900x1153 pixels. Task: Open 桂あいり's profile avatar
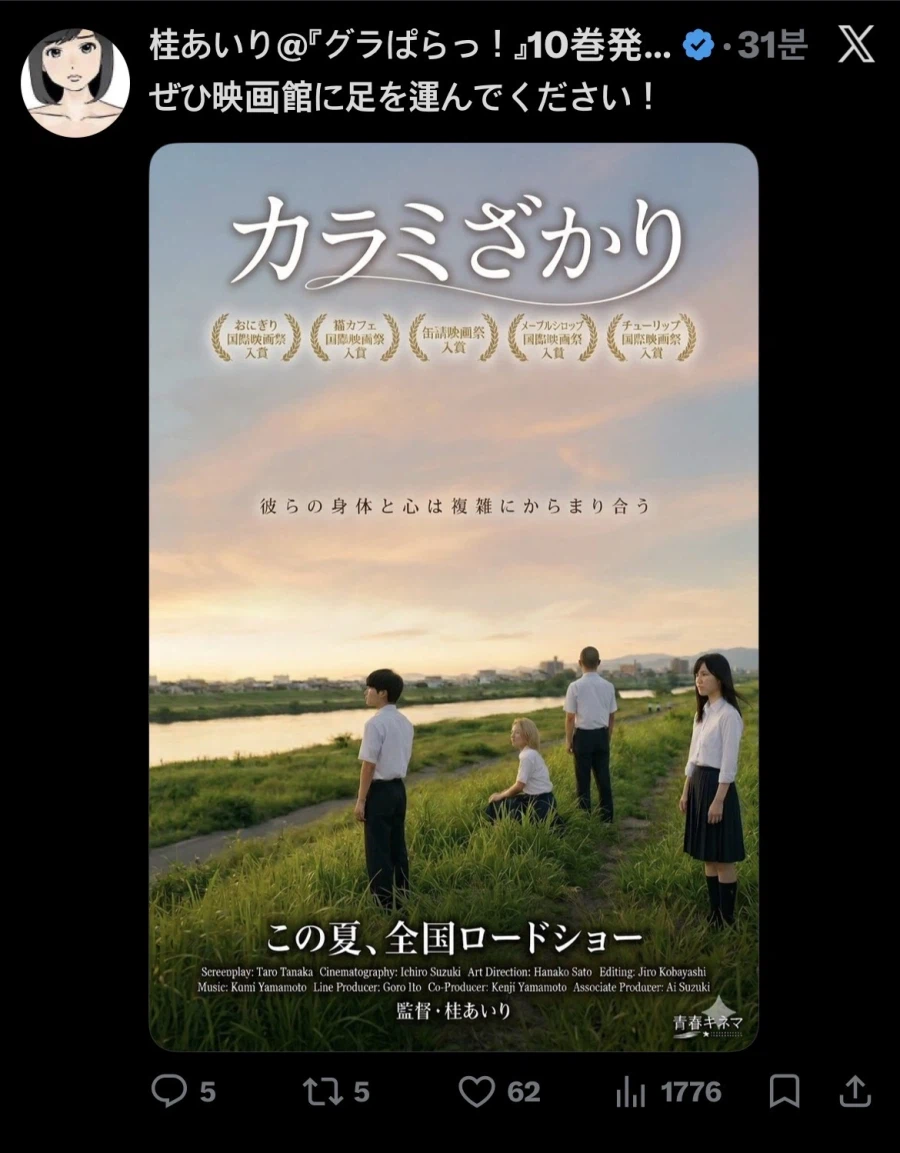[x=75, y=82]
